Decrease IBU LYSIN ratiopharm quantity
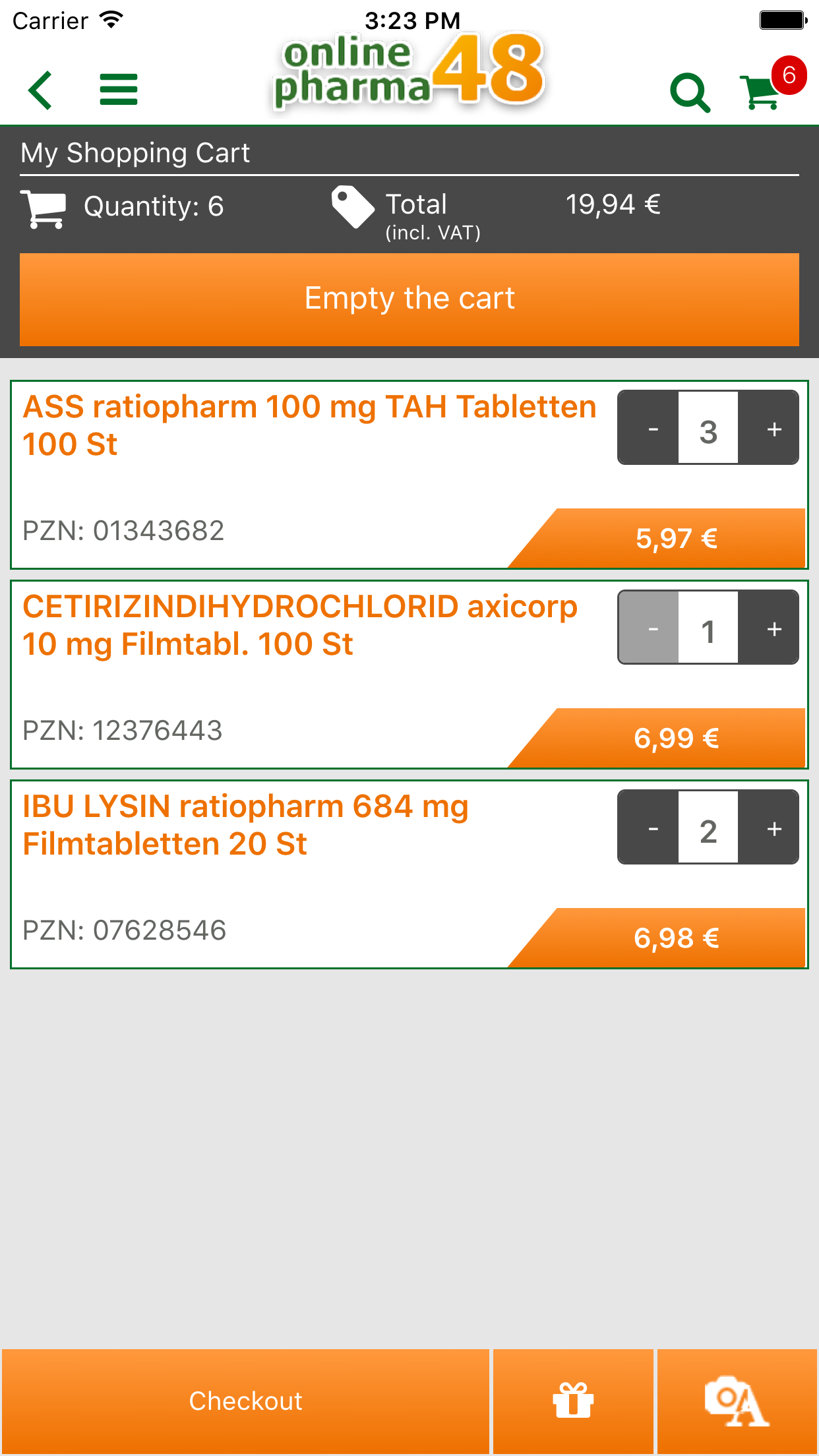Image resolution: width=819 pixels, height=1456 pixels. pos(652,828)
